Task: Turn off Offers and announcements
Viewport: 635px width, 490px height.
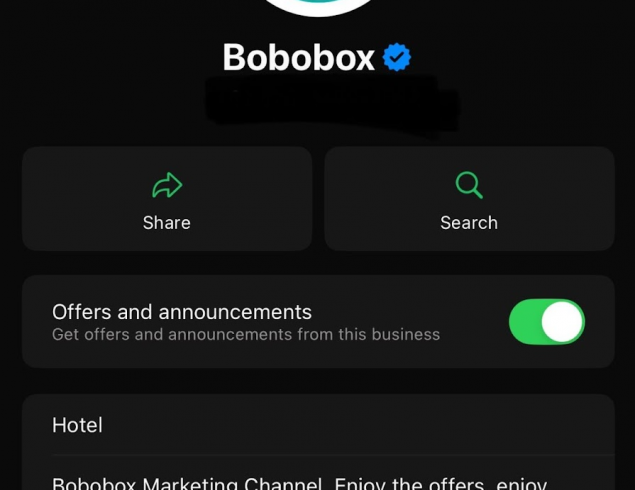Action: click(546, 322)
